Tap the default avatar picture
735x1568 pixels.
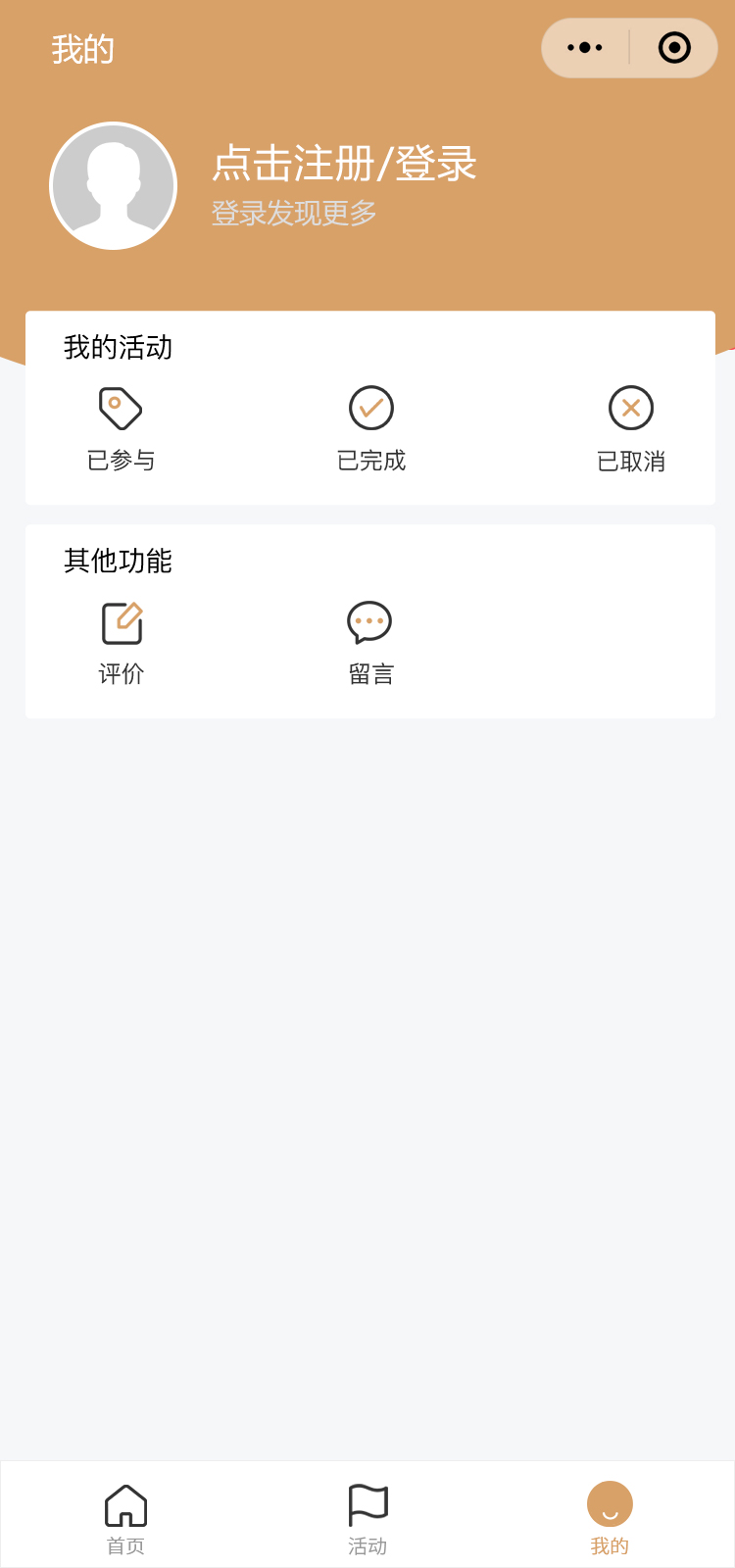(x=114, y=186)
